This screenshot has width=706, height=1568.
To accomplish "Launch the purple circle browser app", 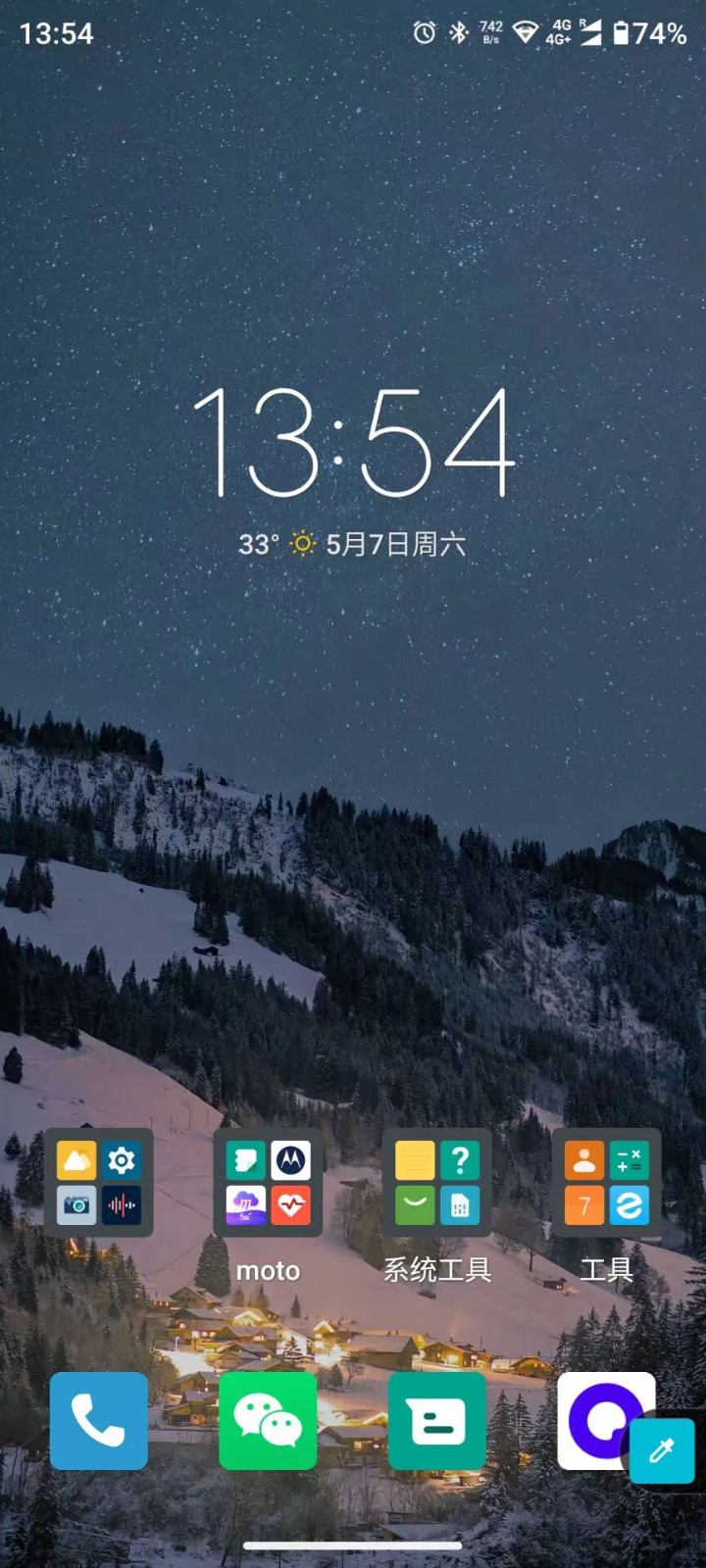I will click(x=598, y=1416).
